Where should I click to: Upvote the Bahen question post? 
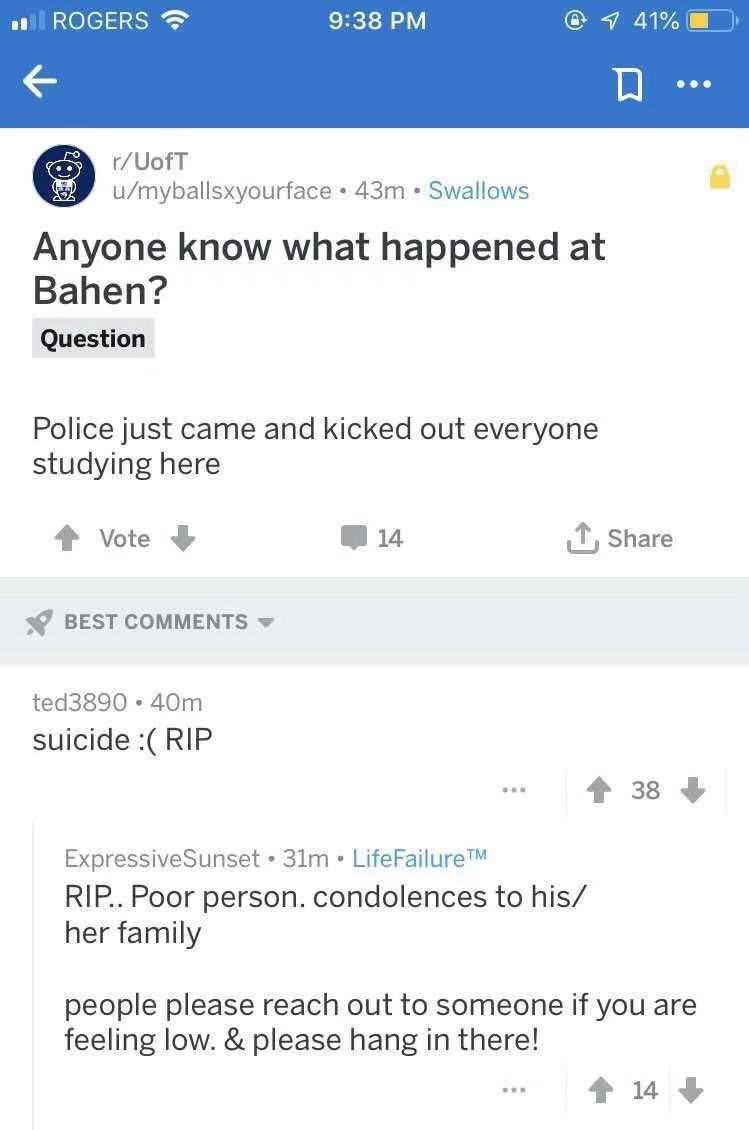click(x=67, y=539)
